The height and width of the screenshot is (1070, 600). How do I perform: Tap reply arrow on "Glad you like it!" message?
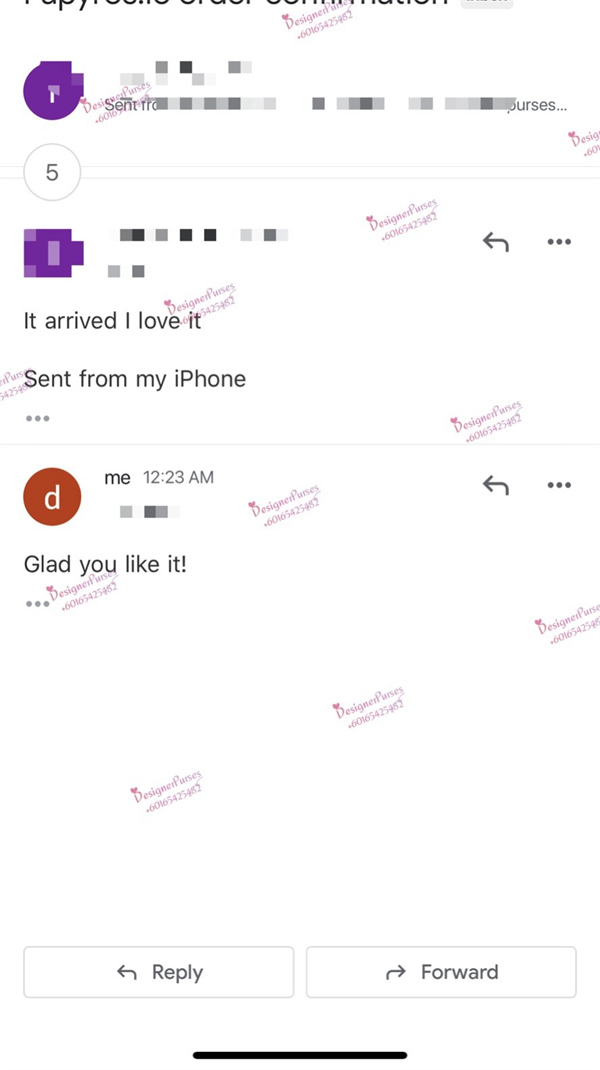click(x=496, y=485)
